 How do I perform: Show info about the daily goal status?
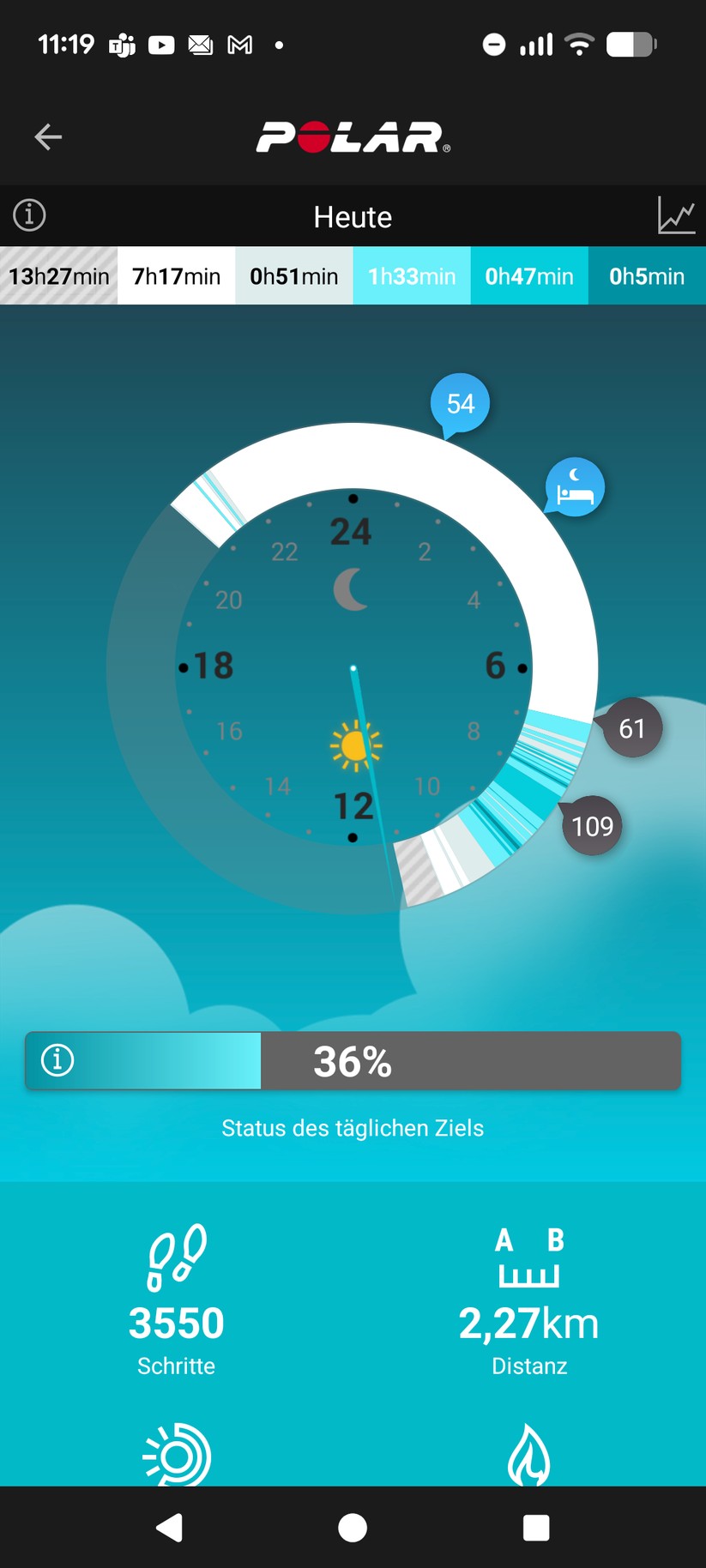pos(57,1060)
